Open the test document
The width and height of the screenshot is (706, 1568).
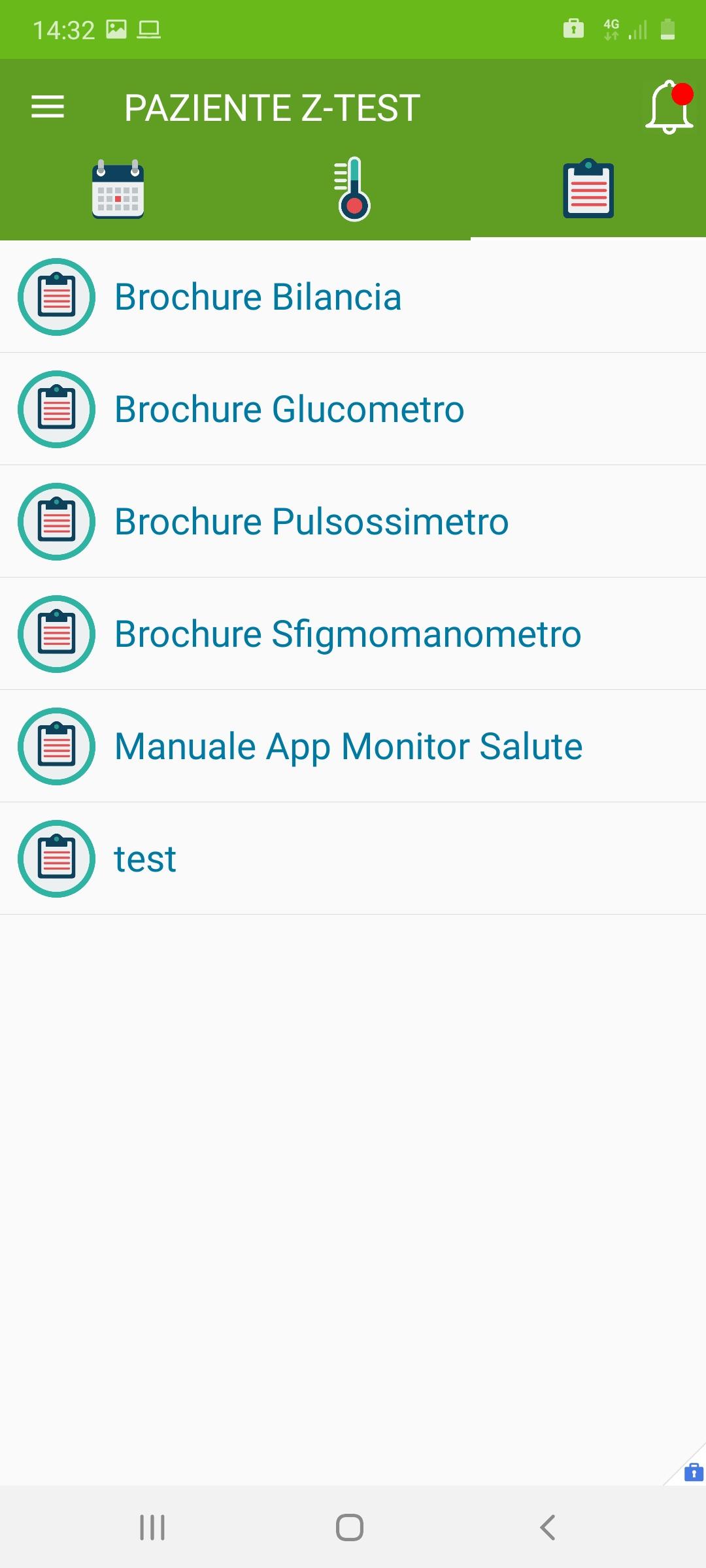[353, 858]
